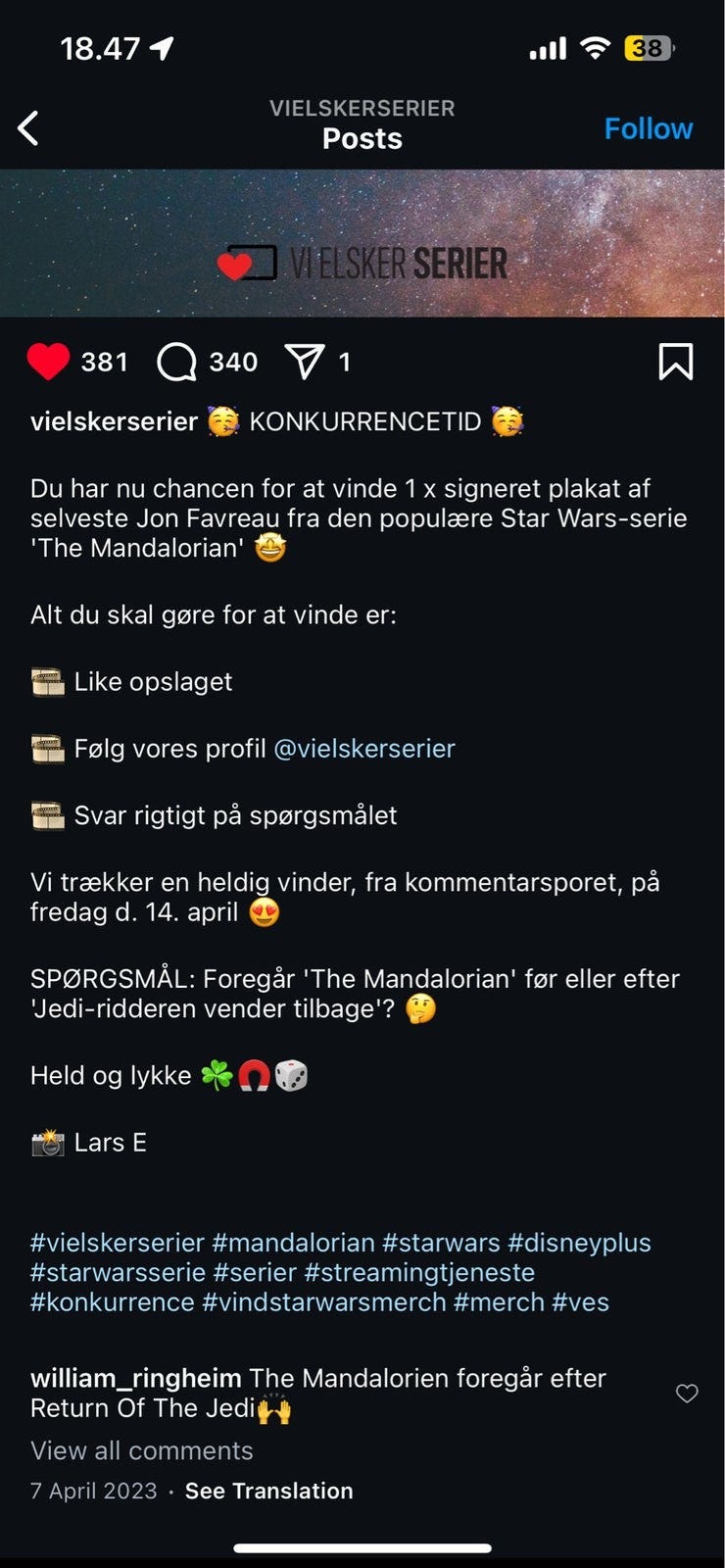The height and width of the screenshot is (1568, 725).
Task: Expand all comments via View all comments
Action: pyautogui.click(x=142, y=1450)
